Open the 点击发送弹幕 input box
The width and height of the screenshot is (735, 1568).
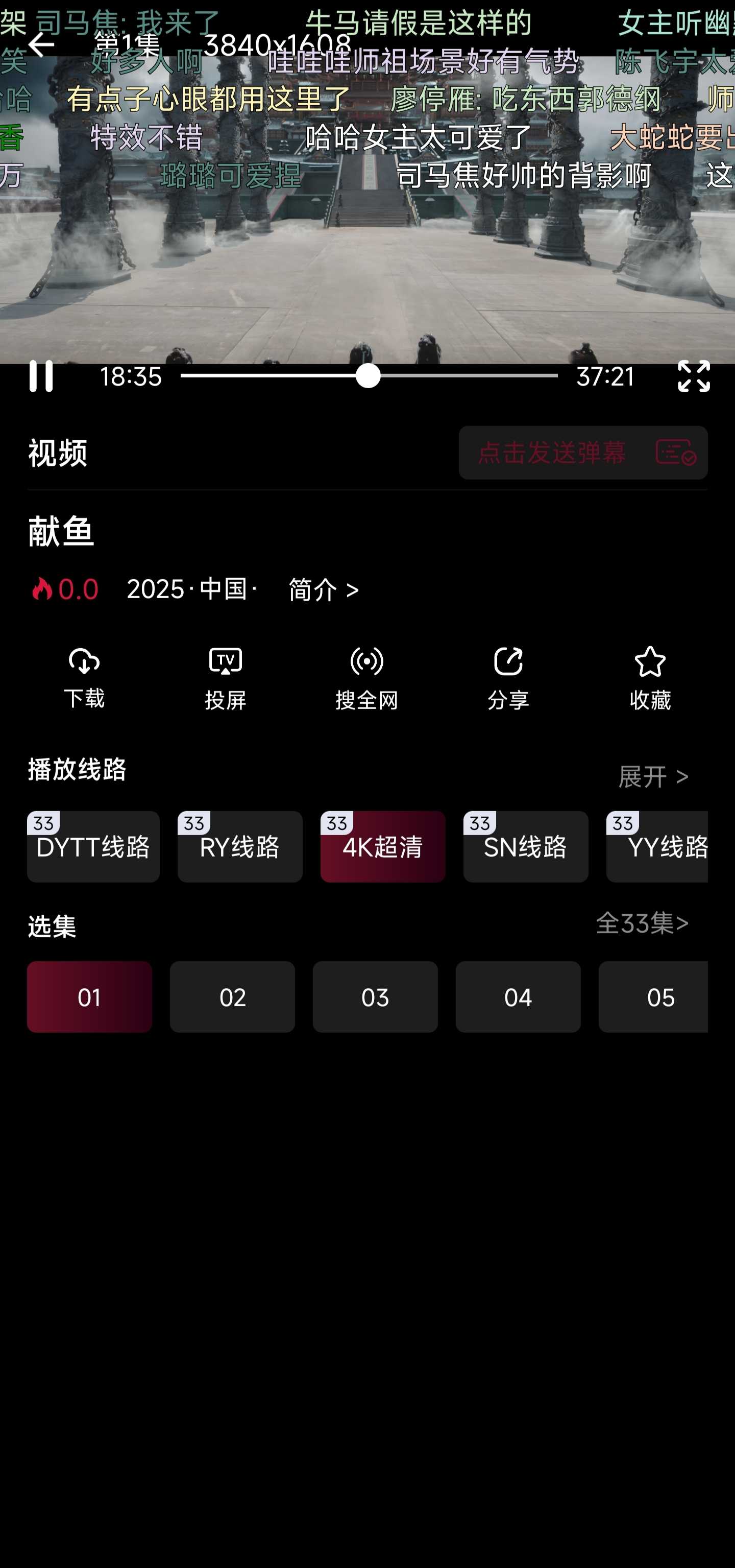[551, 453]
